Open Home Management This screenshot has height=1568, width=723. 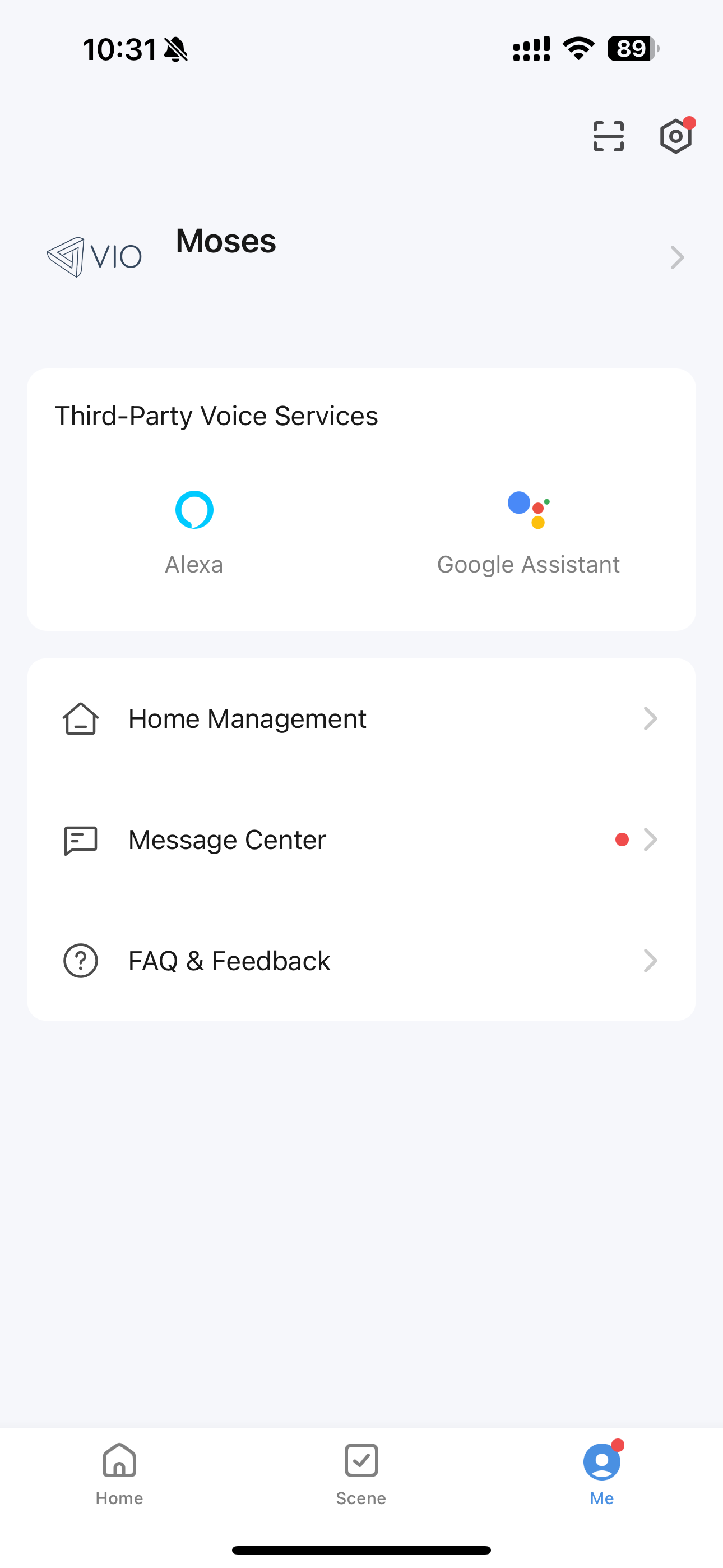[x=361, y=719]
